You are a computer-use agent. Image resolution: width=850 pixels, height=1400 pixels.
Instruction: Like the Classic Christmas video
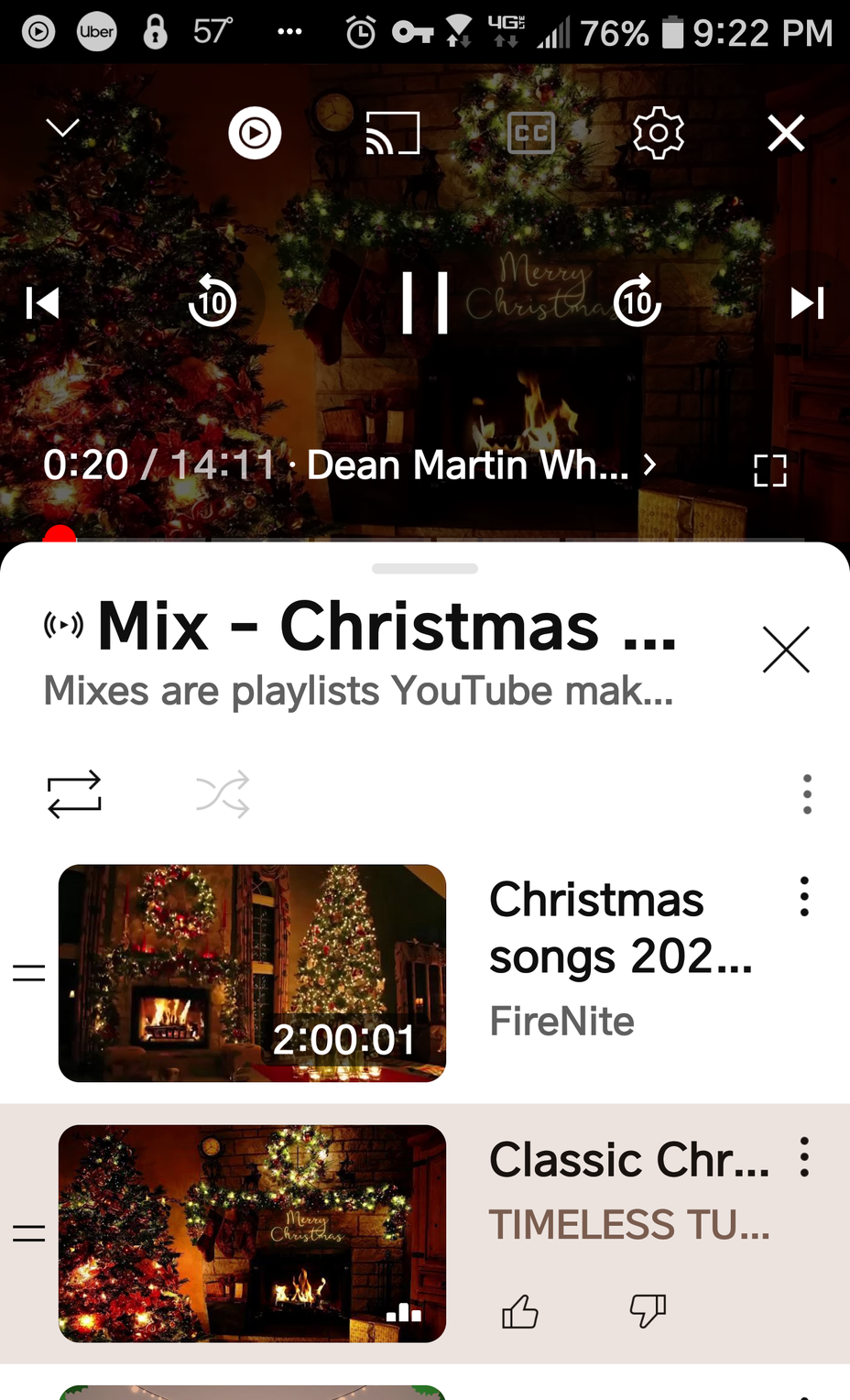point(519,1311)
